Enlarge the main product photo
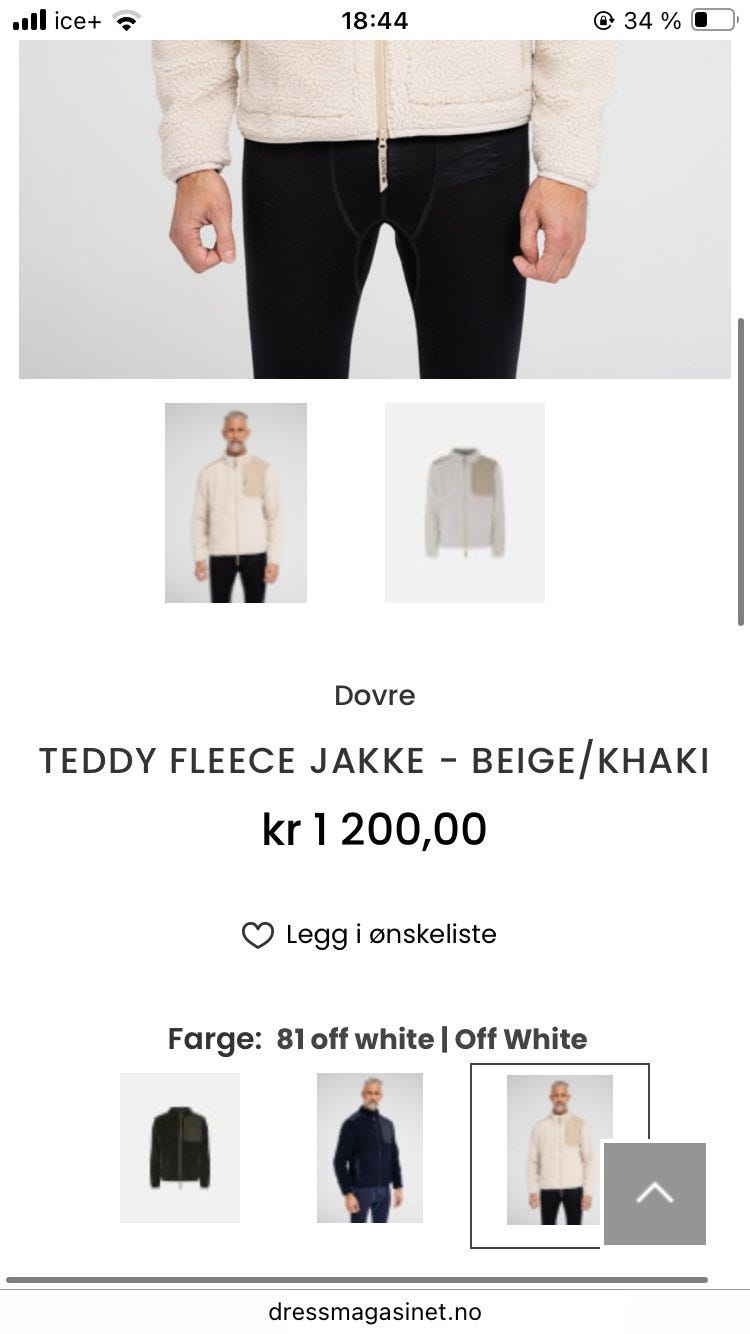The width and height of the screenshot is (750, 1334). coord(375,210)
